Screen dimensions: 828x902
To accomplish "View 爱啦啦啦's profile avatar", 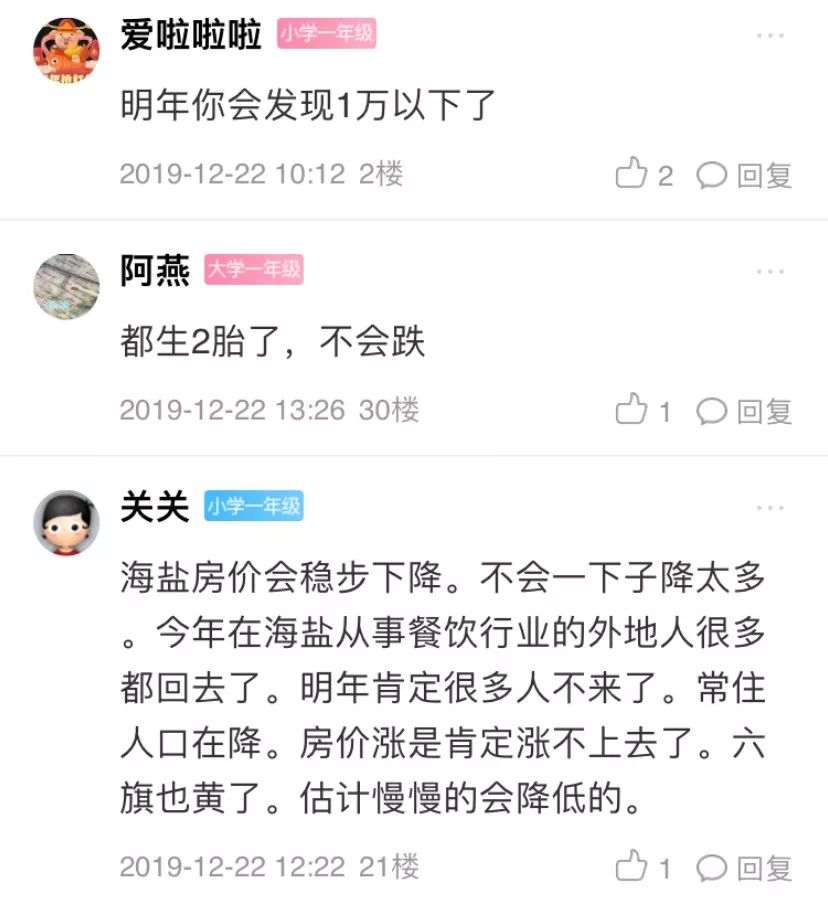I will coord(67,51).
